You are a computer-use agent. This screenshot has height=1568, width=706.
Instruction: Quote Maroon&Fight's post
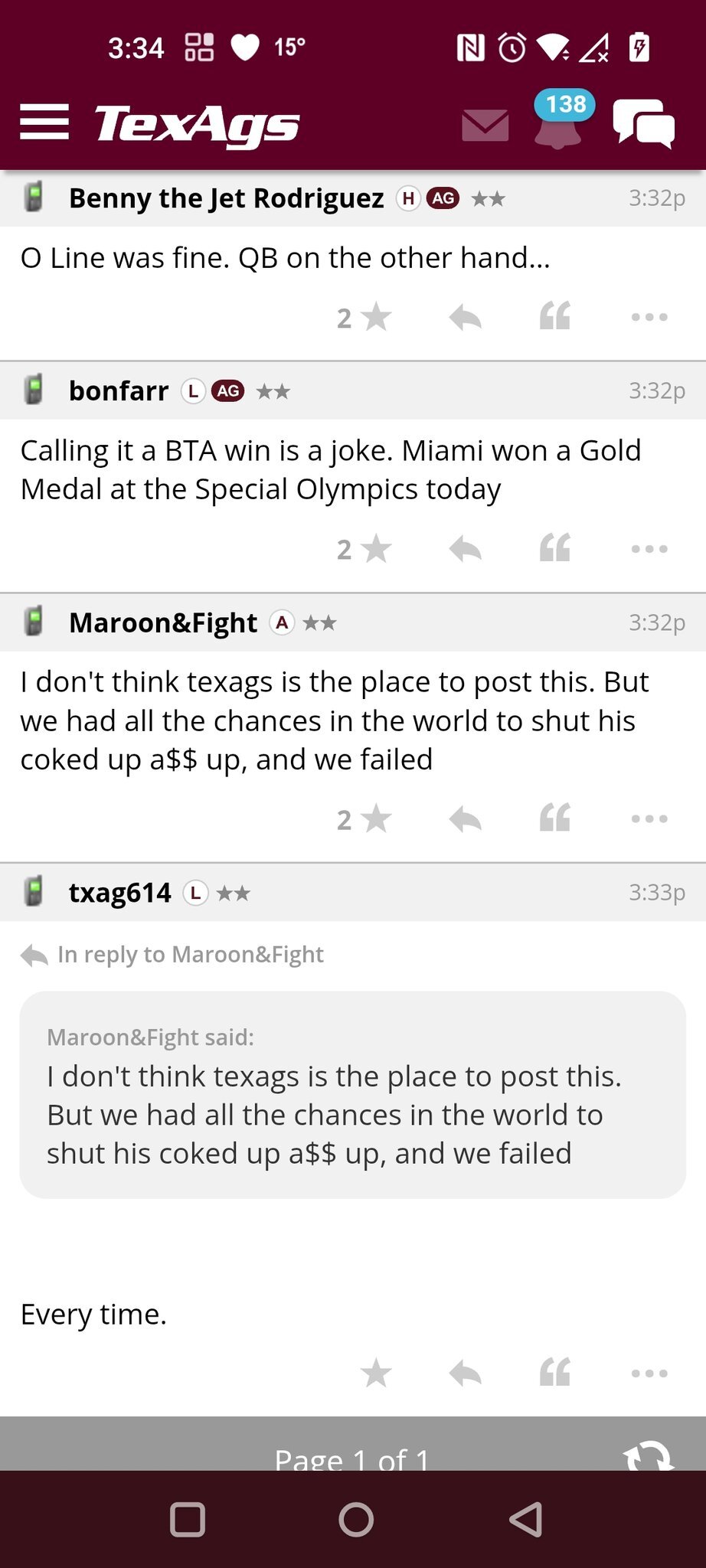click(555, 818)
